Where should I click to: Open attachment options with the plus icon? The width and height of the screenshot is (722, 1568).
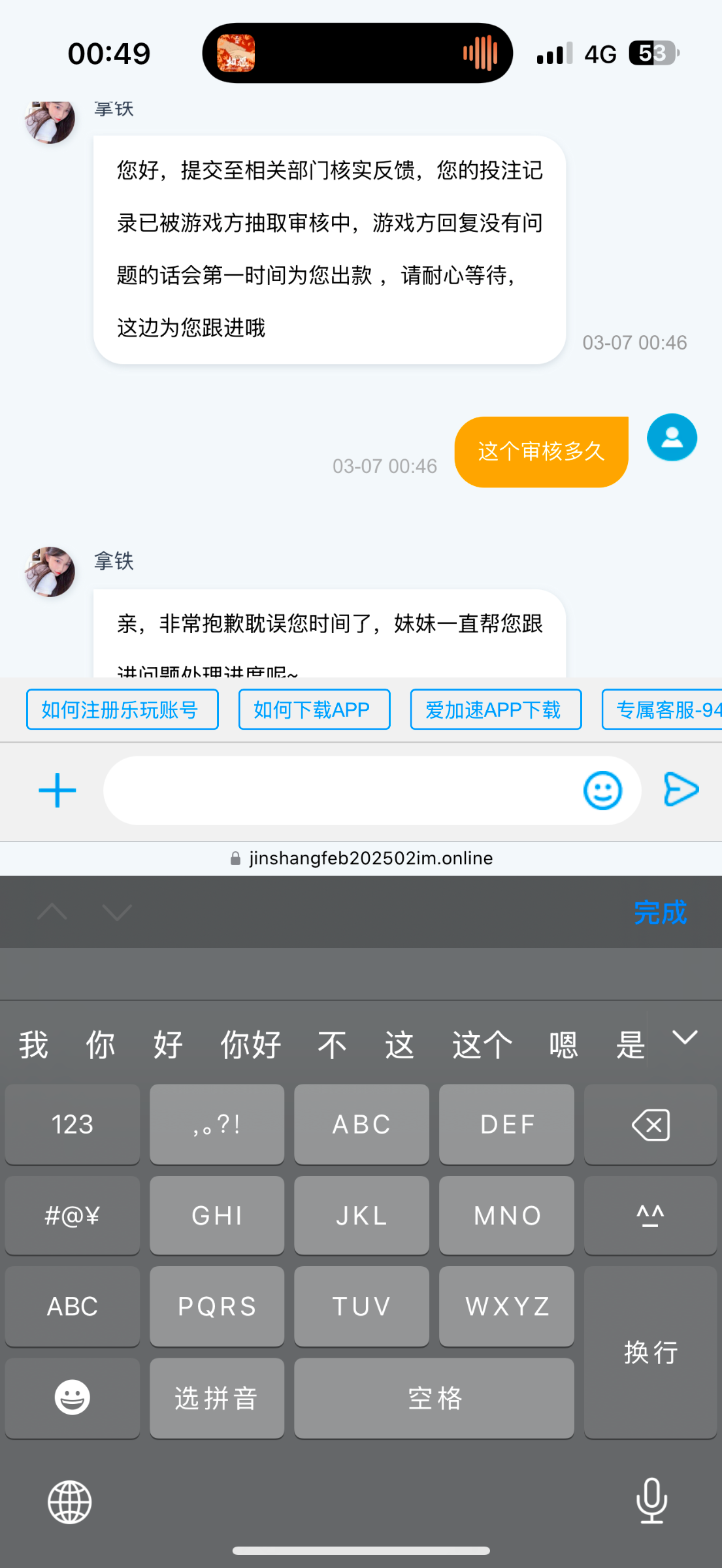pyautogui.click(x=57, y=790)
